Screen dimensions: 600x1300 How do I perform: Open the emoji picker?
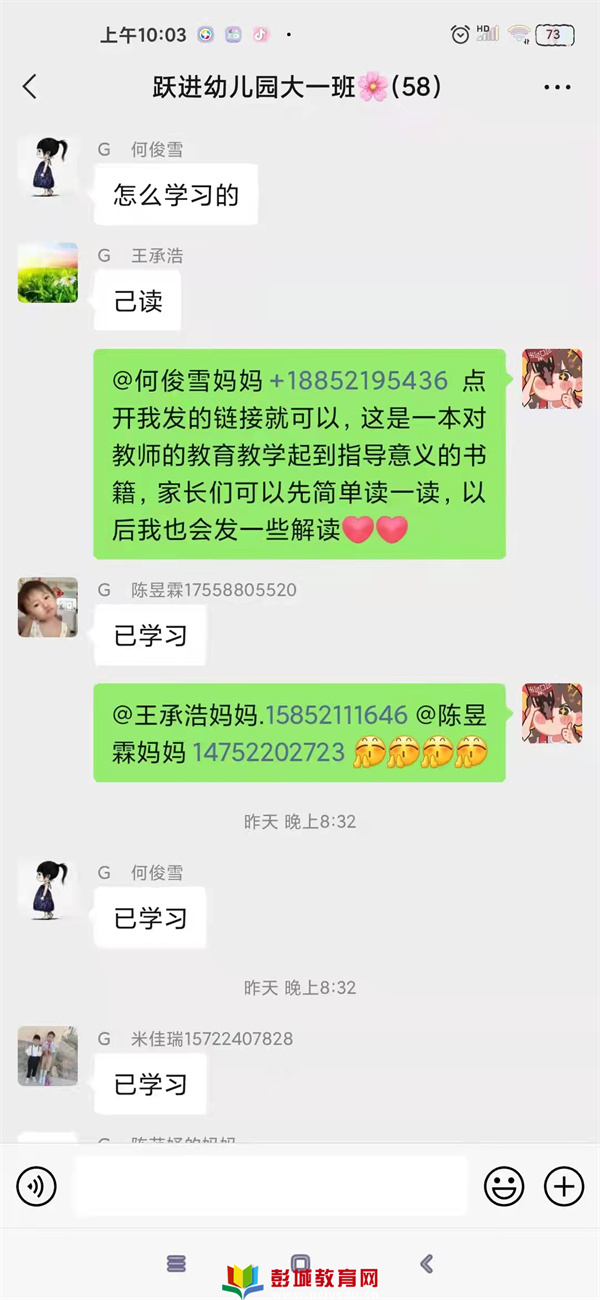(504, 1186)
